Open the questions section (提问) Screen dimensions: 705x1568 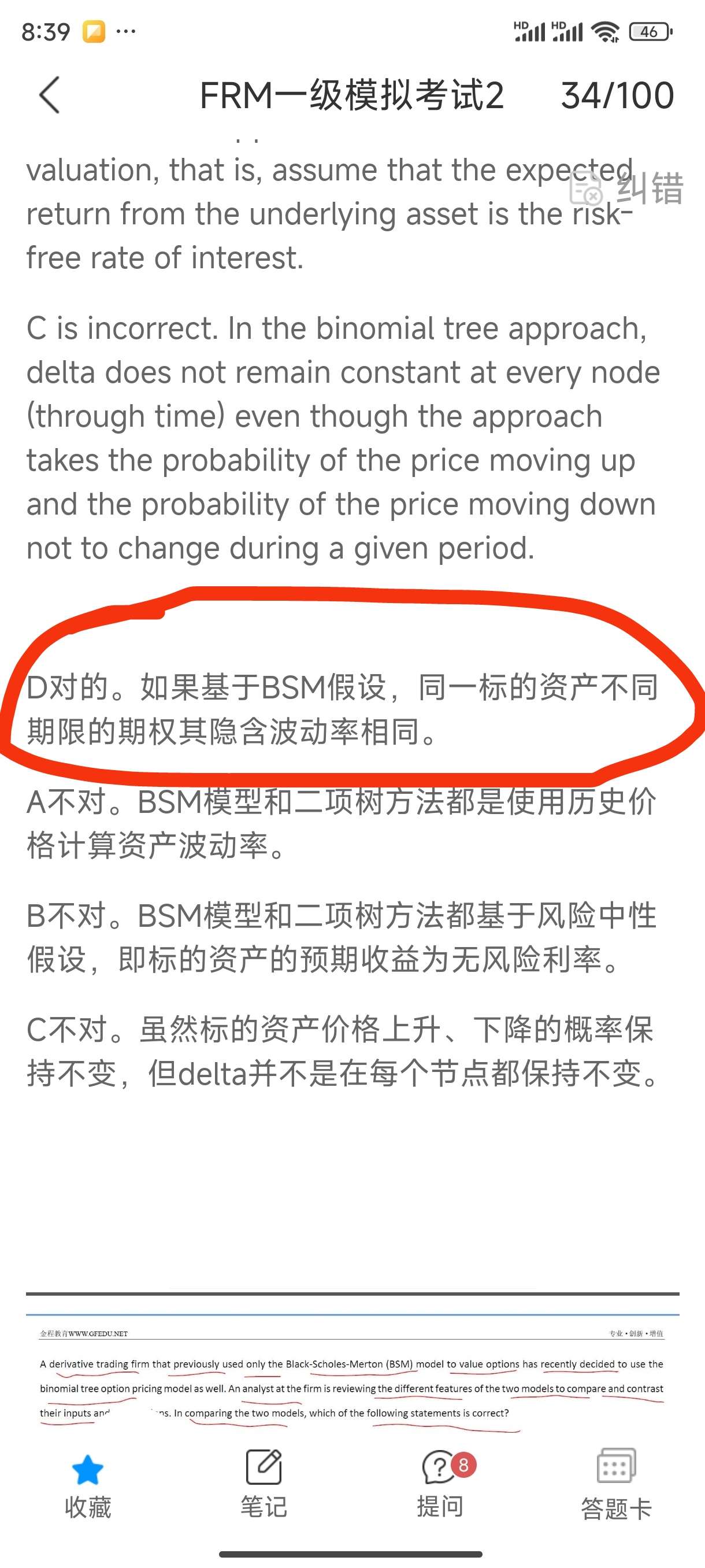point(440,1485)
